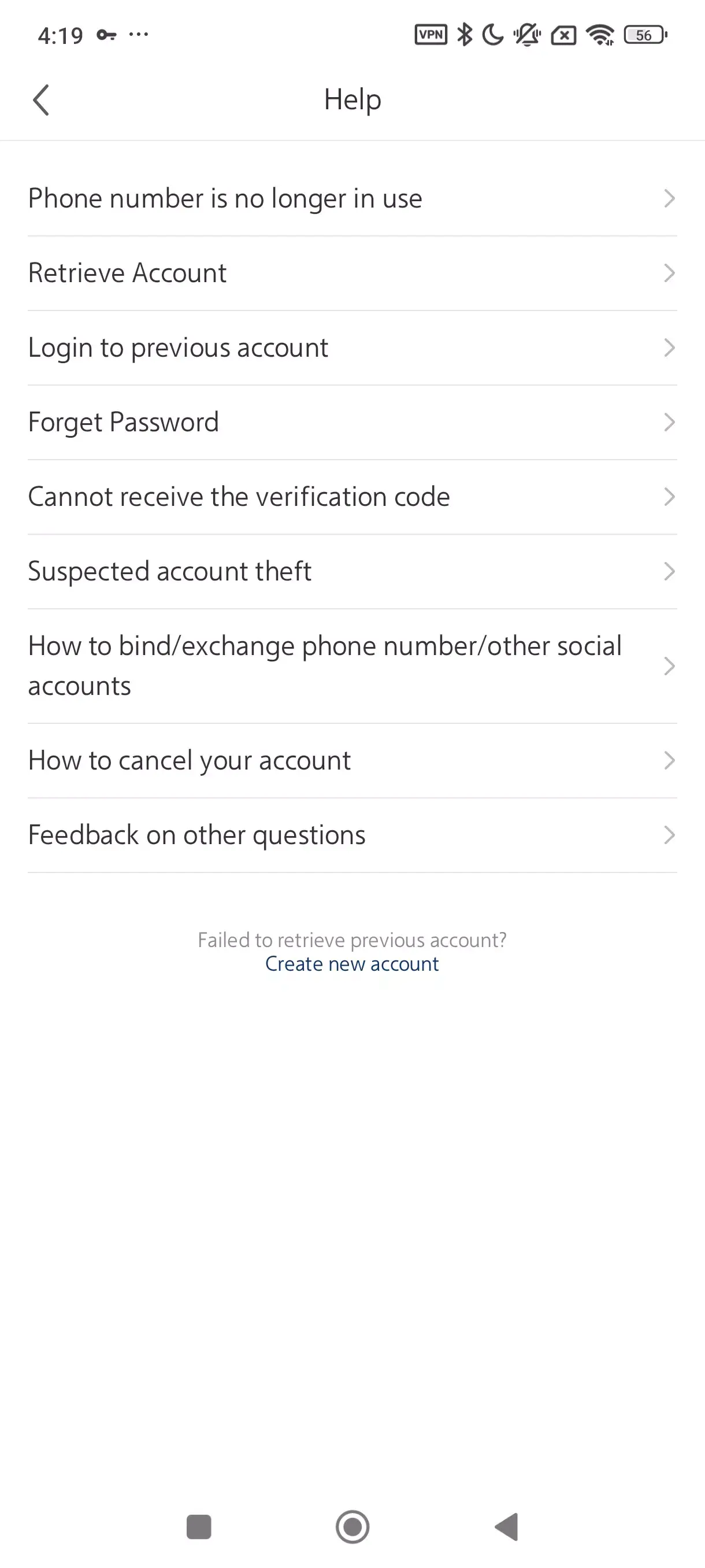Tap the VPN icon in the status bar

430,35
